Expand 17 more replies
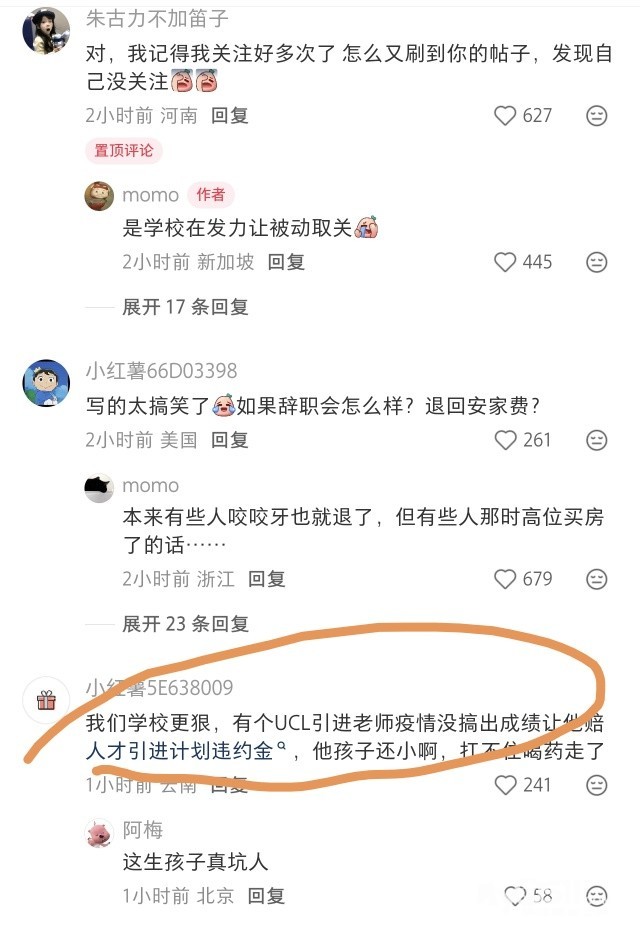The width and height of the screenshot is (640, 930). point(185,307)
